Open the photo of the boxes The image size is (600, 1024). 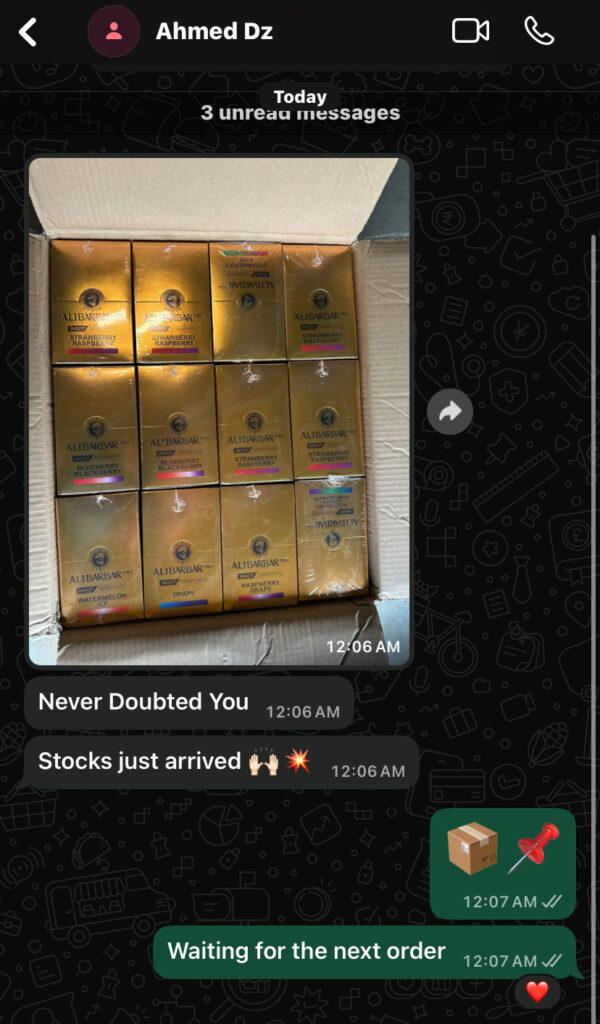(x=219, y=410)
